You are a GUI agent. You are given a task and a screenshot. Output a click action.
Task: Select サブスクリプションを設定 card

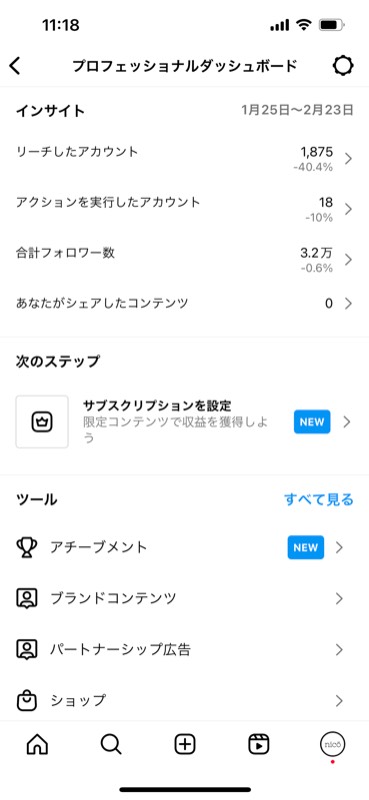point(184,422)
